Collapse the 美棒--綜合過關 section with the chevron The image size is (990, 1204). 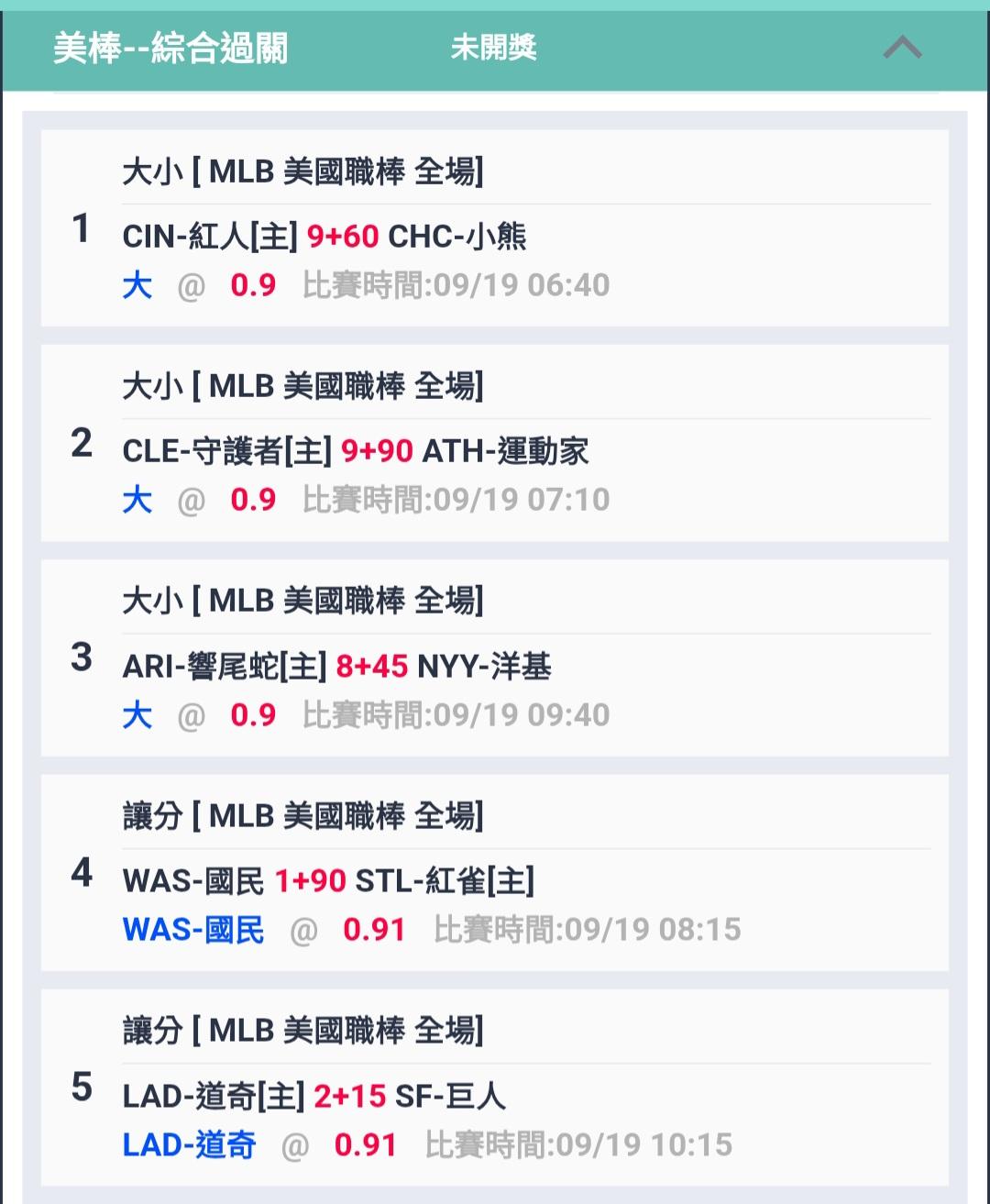pos(902,47)
